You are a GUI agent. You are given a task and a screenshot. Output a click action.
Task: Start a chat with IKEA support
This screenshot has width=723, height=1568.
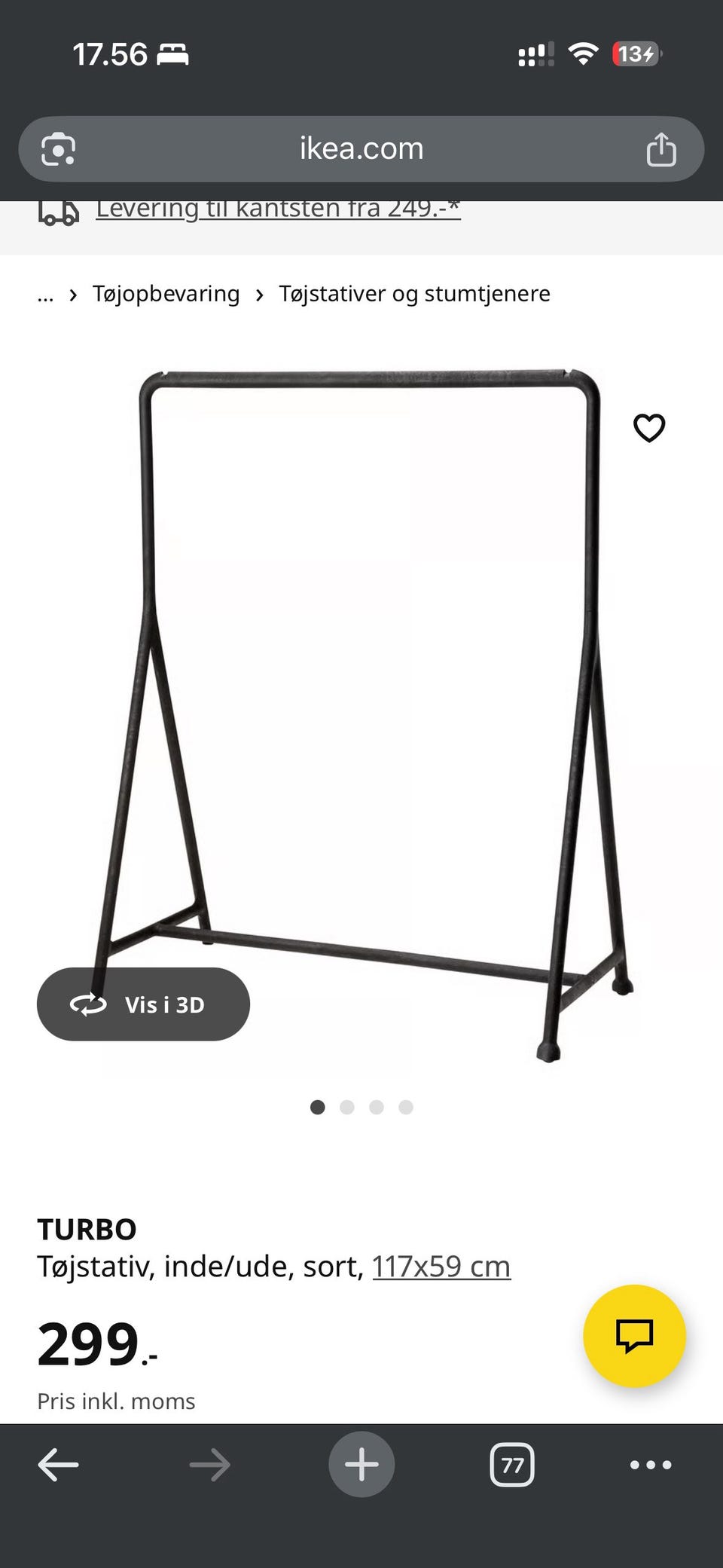click(634, 1336)
